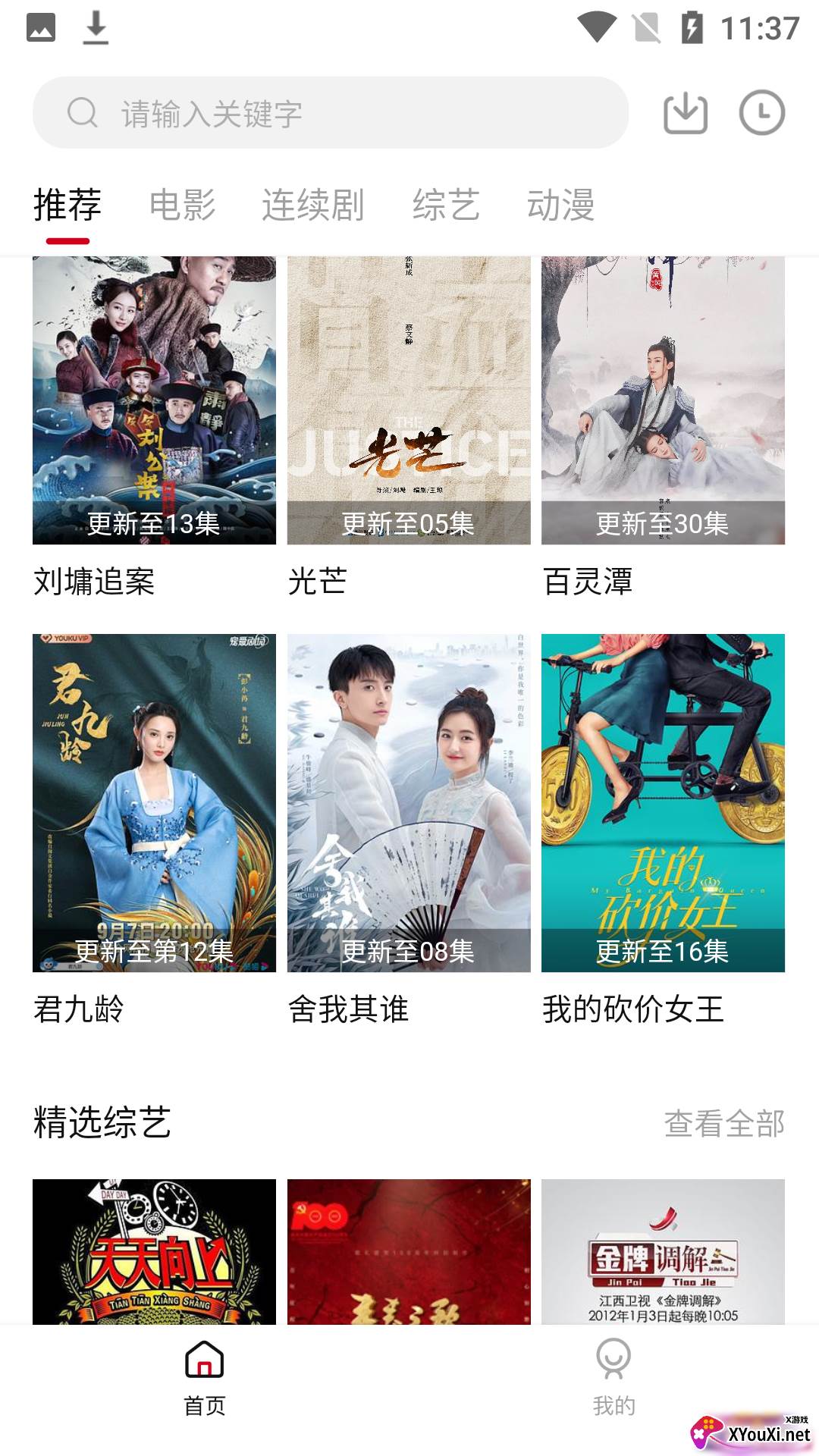This screenshot has height=1456, width=819.
Task: Switch to the 电影 tab
Action: (182, 206)
